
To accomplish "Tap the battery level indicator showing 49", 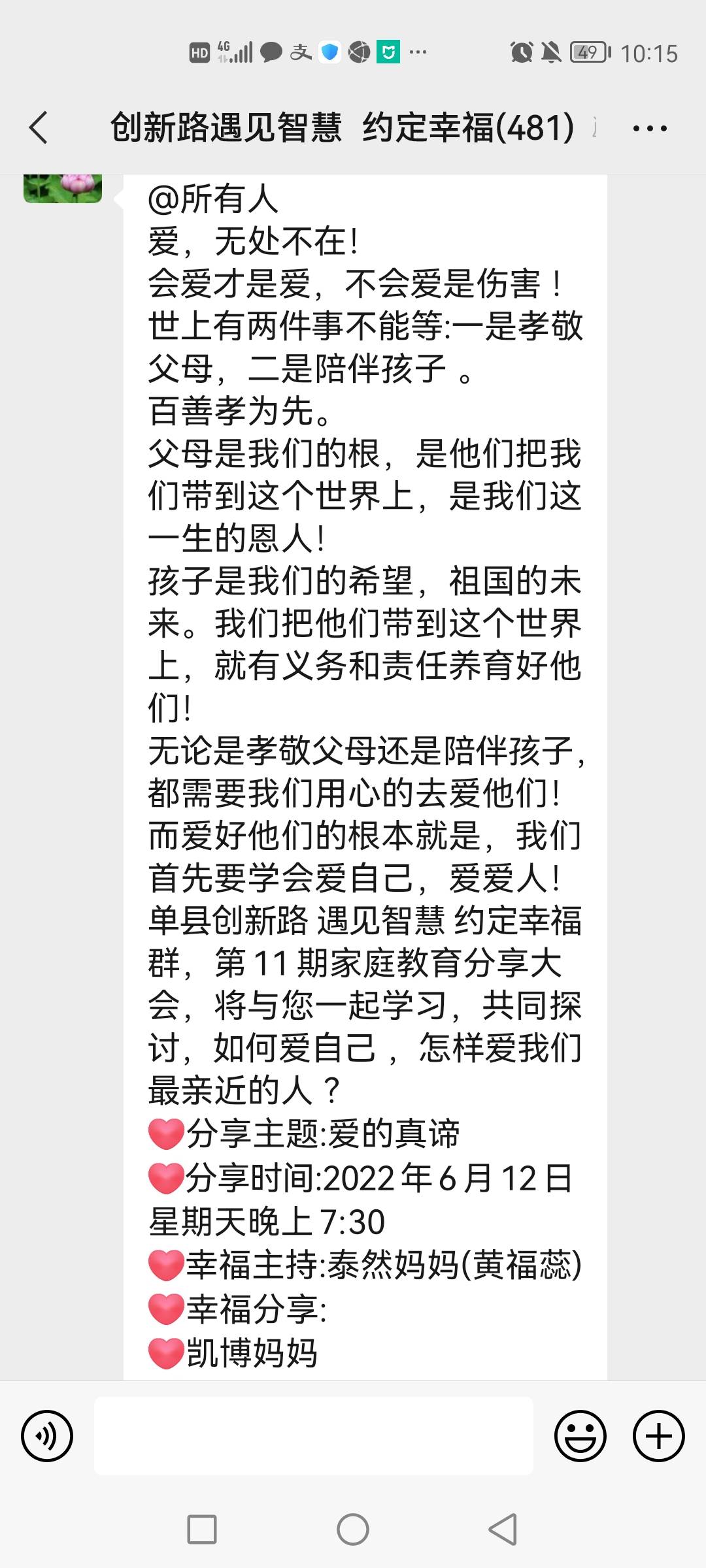I will pyautogui.click(x=586, y=54).
